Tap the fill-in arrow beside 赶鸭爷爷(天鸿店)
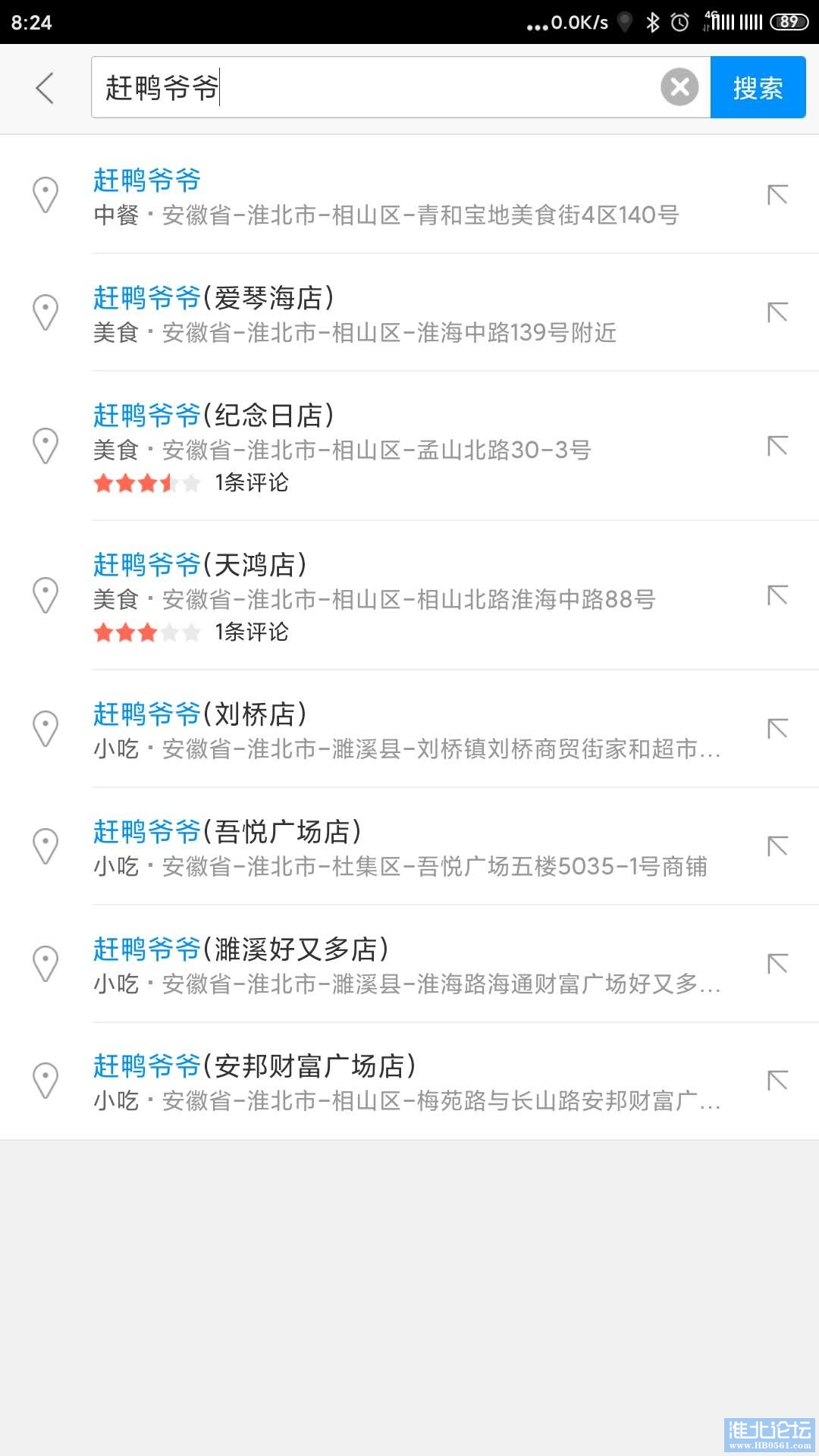This screenshot has height=1456, width=819. pyautogui.click(x=777, y=595)
